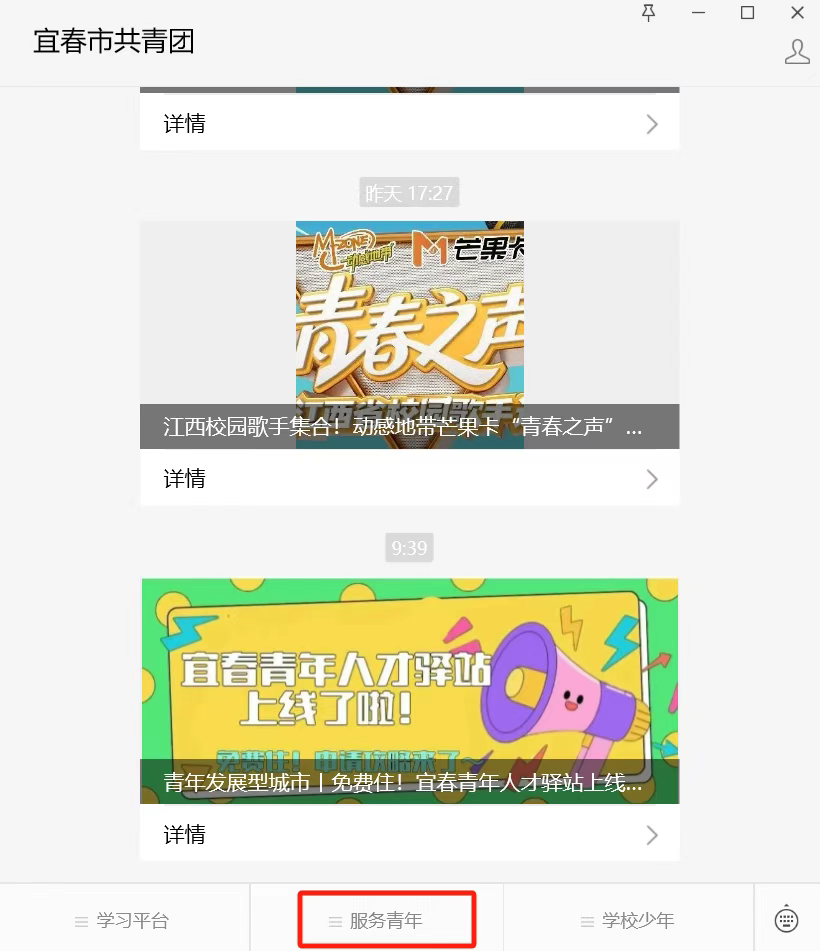Open the 学习平台 menu
Screen dimensions: 820x951
[x=124, y=921]
